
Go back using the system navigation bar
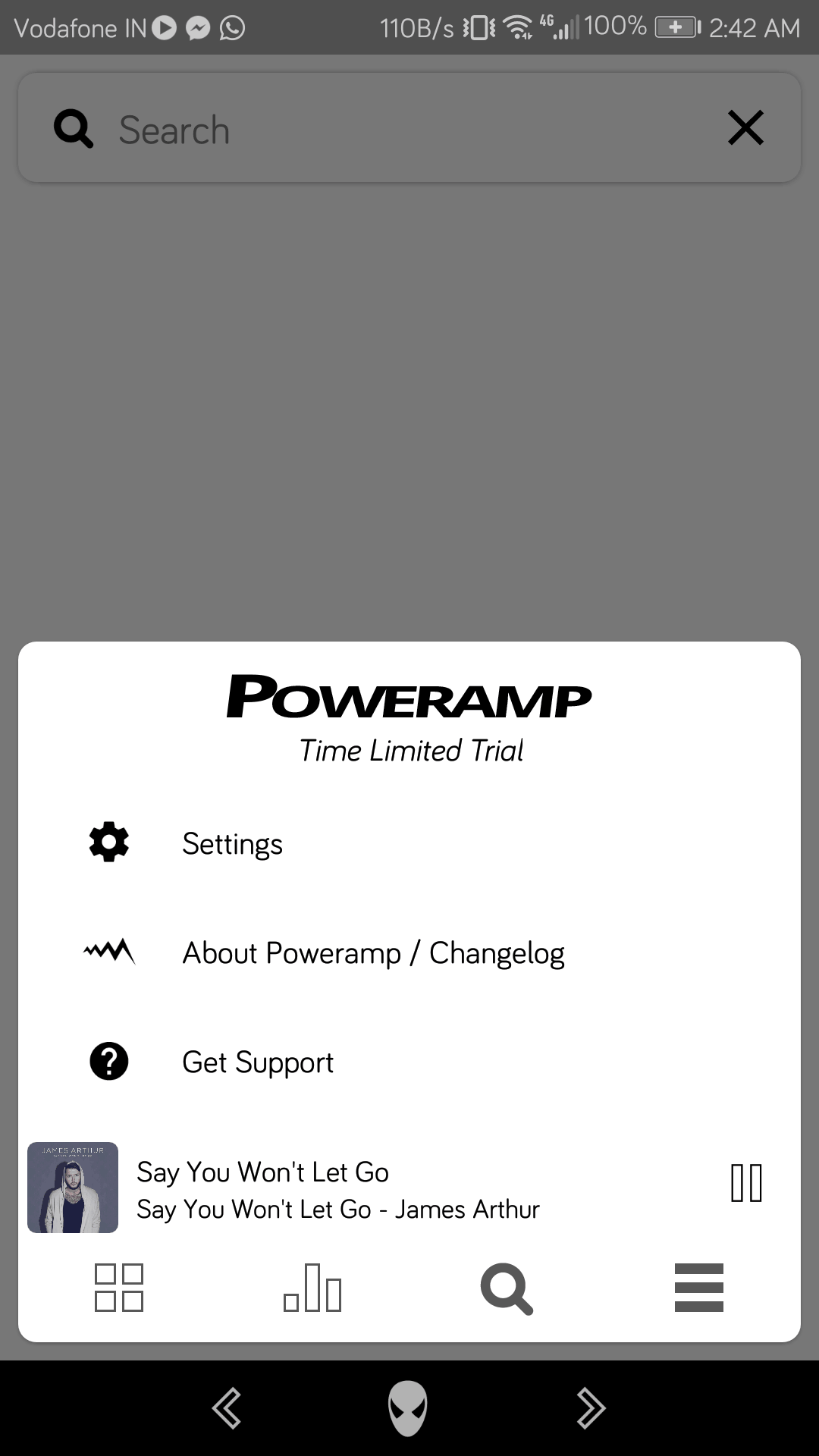pyautogui.click(x=227, y=1409)
